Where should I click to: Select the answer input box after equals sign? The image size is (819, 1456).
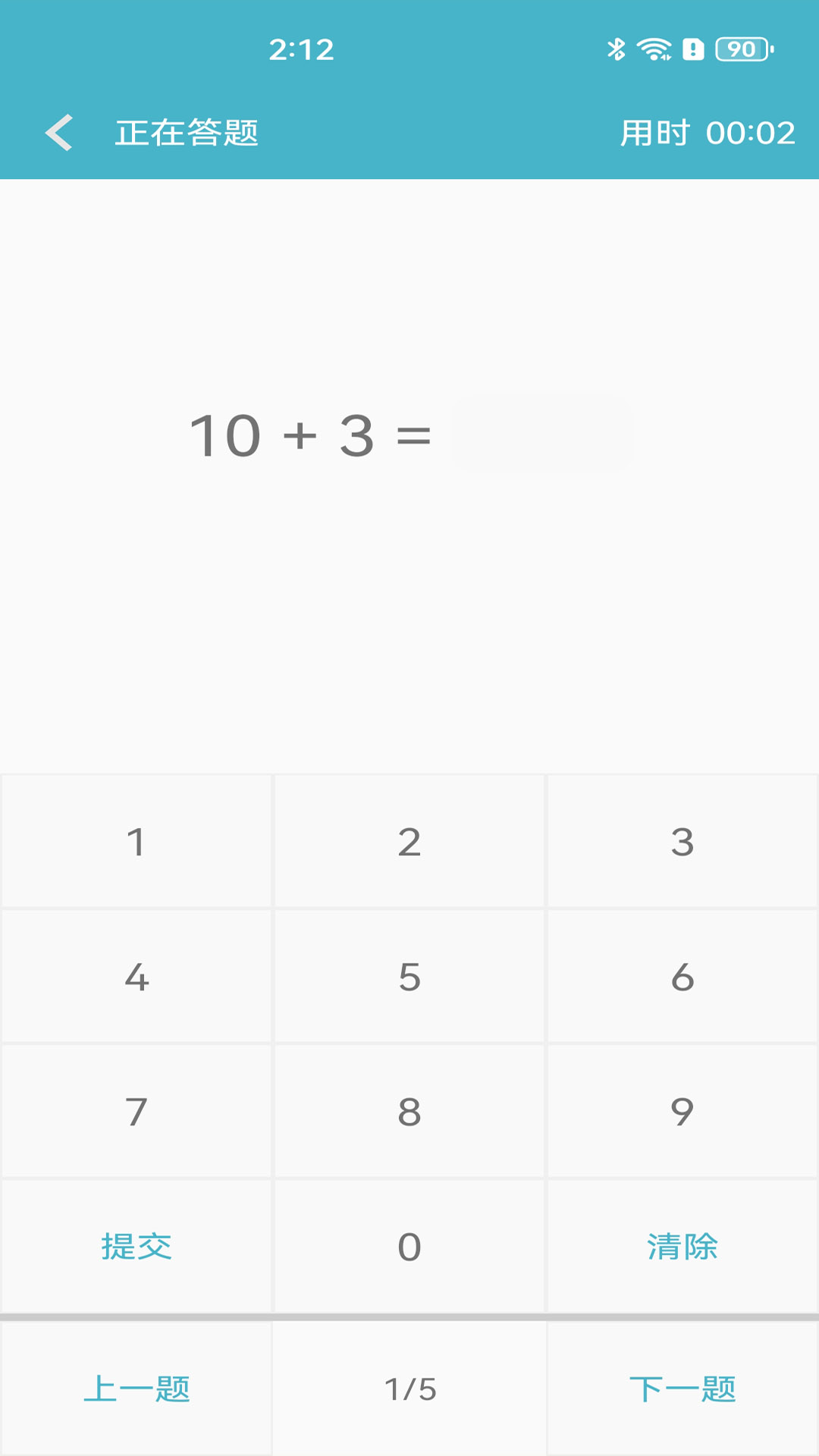tap(543, 434)
